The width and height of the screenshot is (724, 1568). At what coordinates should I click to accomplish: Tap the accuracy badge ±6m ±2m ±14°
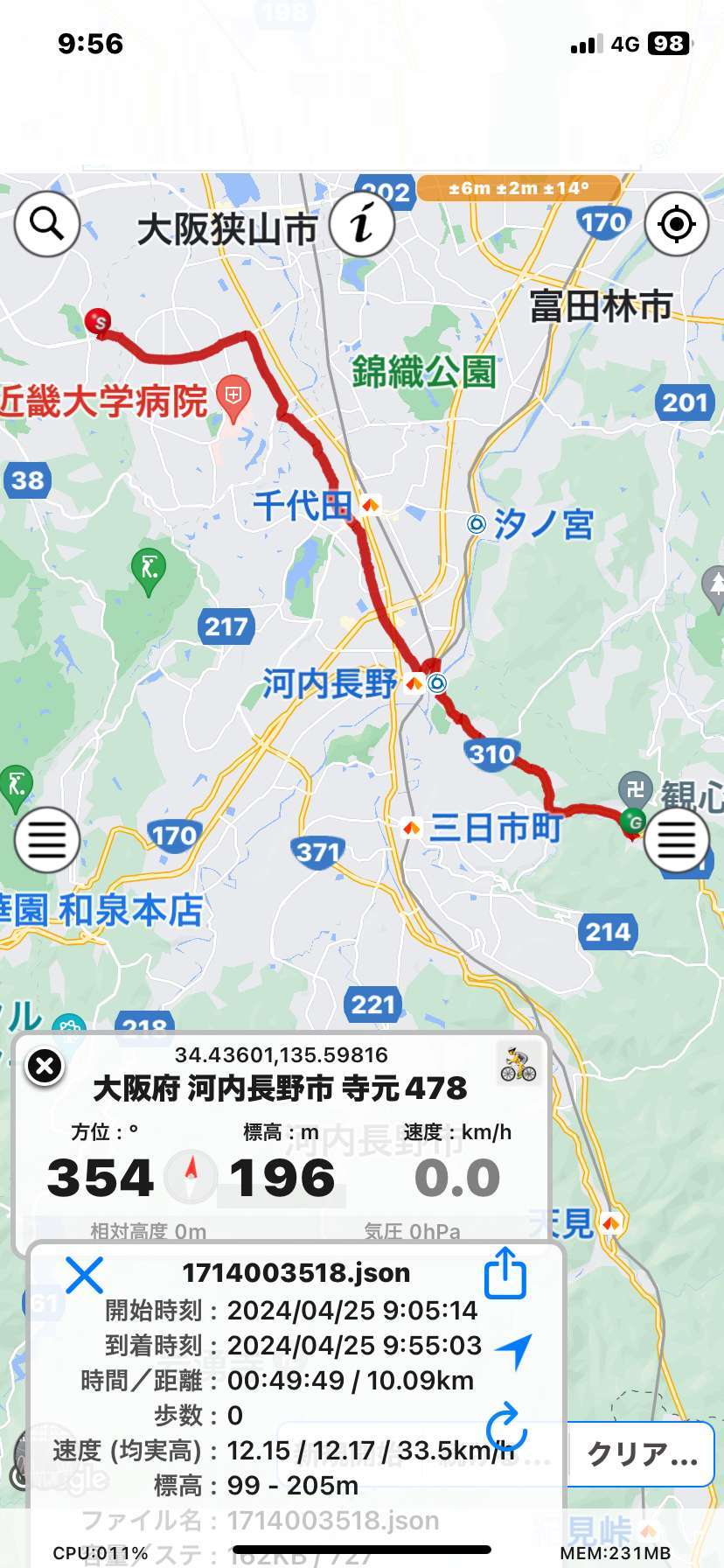pyautogui.click(x=519, y=188)
